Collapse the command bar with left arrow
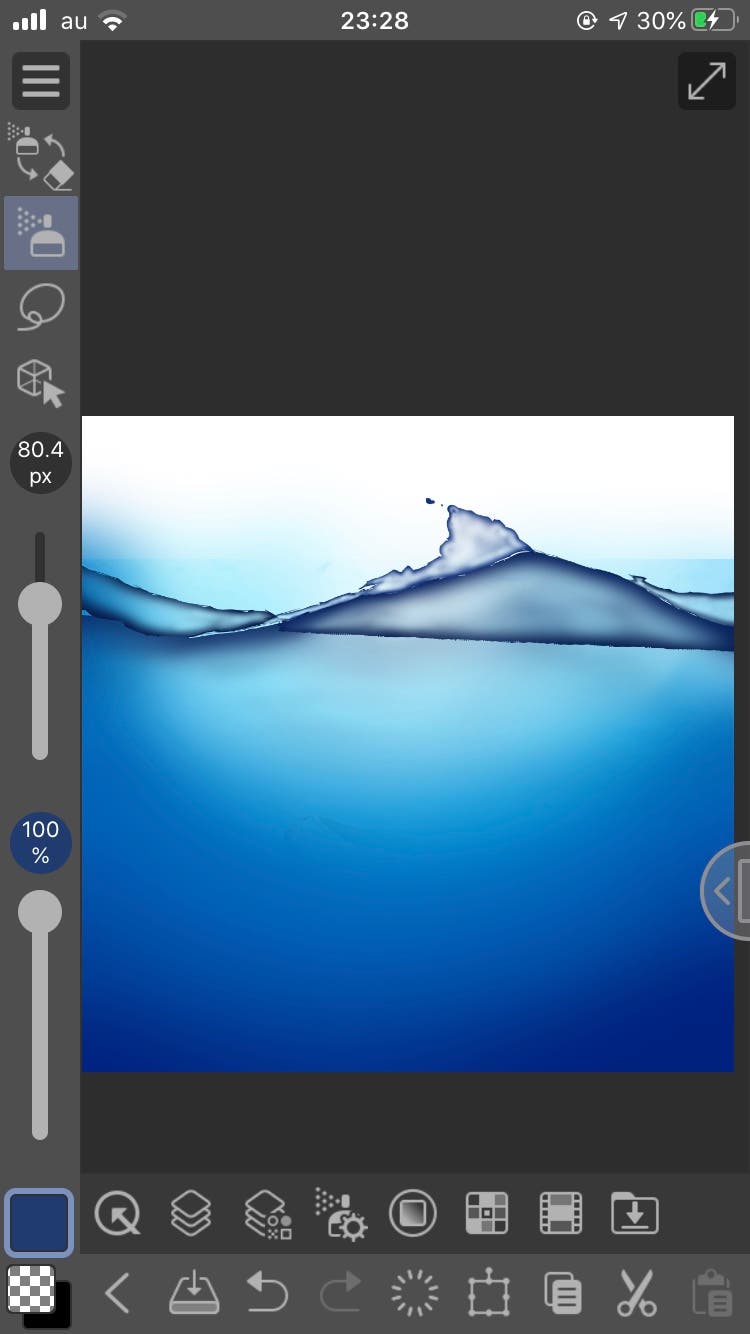This screenshot has height=1334, width=750. coord(118,1293)
